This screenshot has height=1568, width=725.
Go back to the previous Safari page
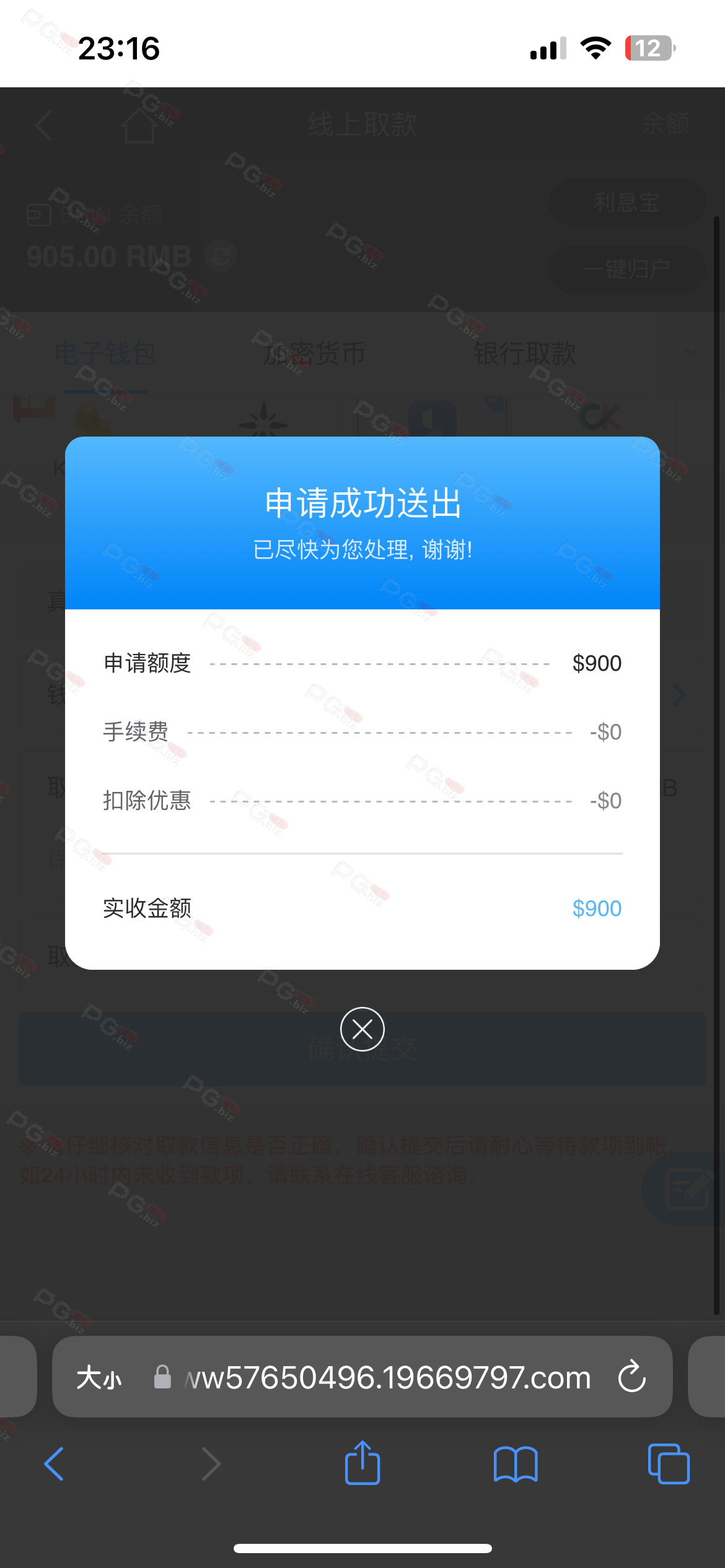[x=55, y=1464]
